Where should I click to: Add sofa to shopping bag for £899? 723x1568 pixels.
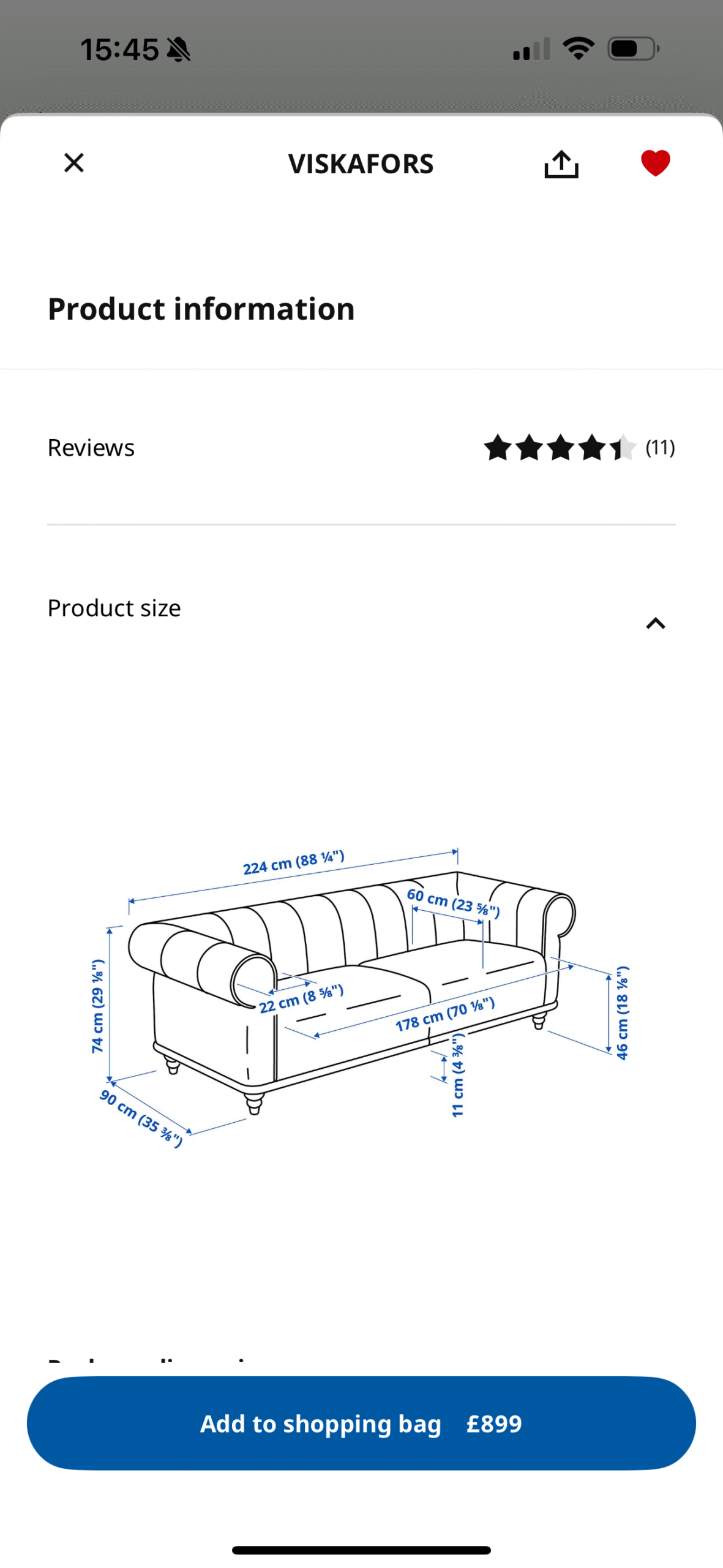pyautogui.click(x=361, y=1423)
